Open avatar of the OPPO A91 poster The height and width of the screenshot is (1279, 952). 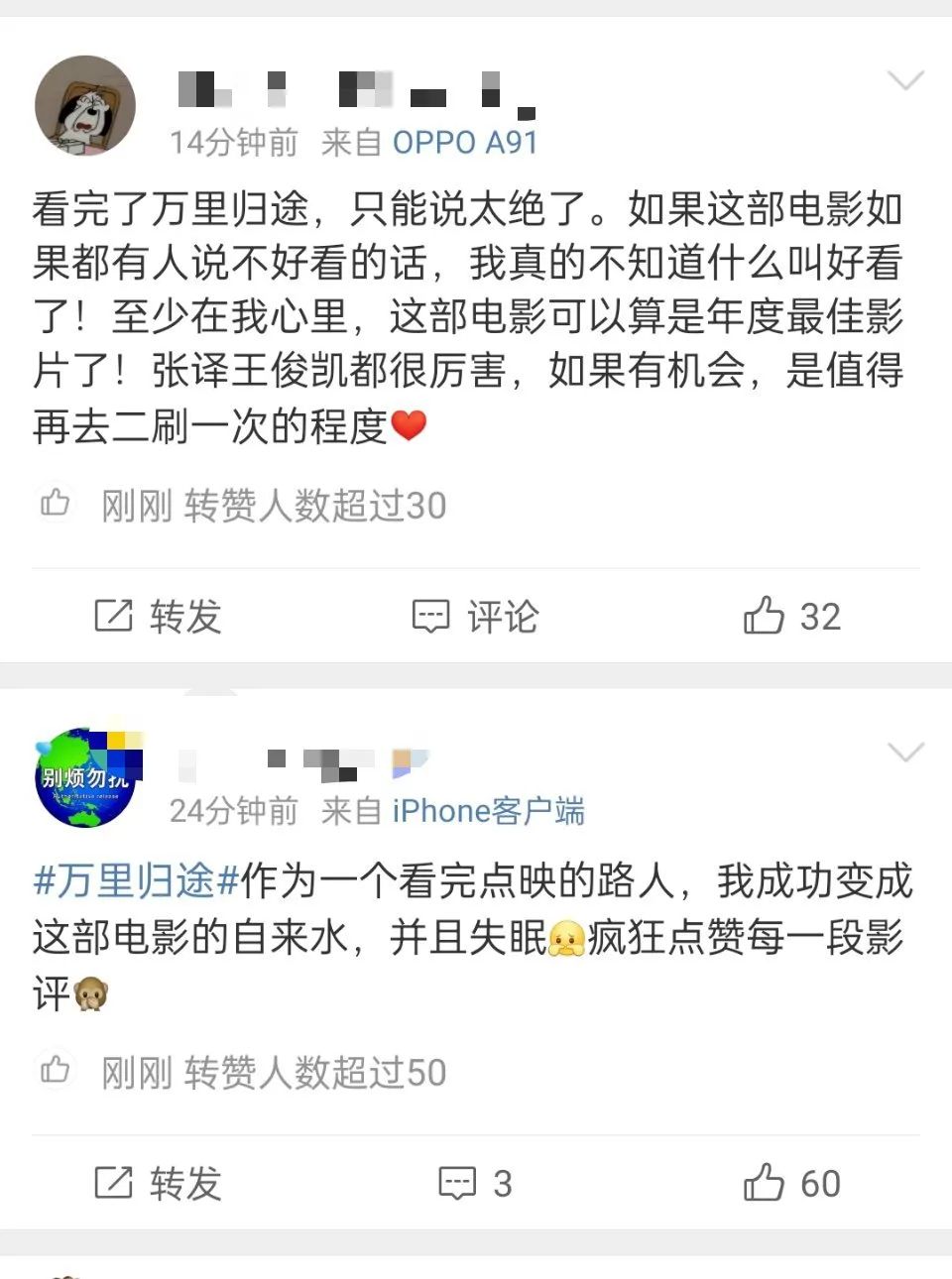85,106
